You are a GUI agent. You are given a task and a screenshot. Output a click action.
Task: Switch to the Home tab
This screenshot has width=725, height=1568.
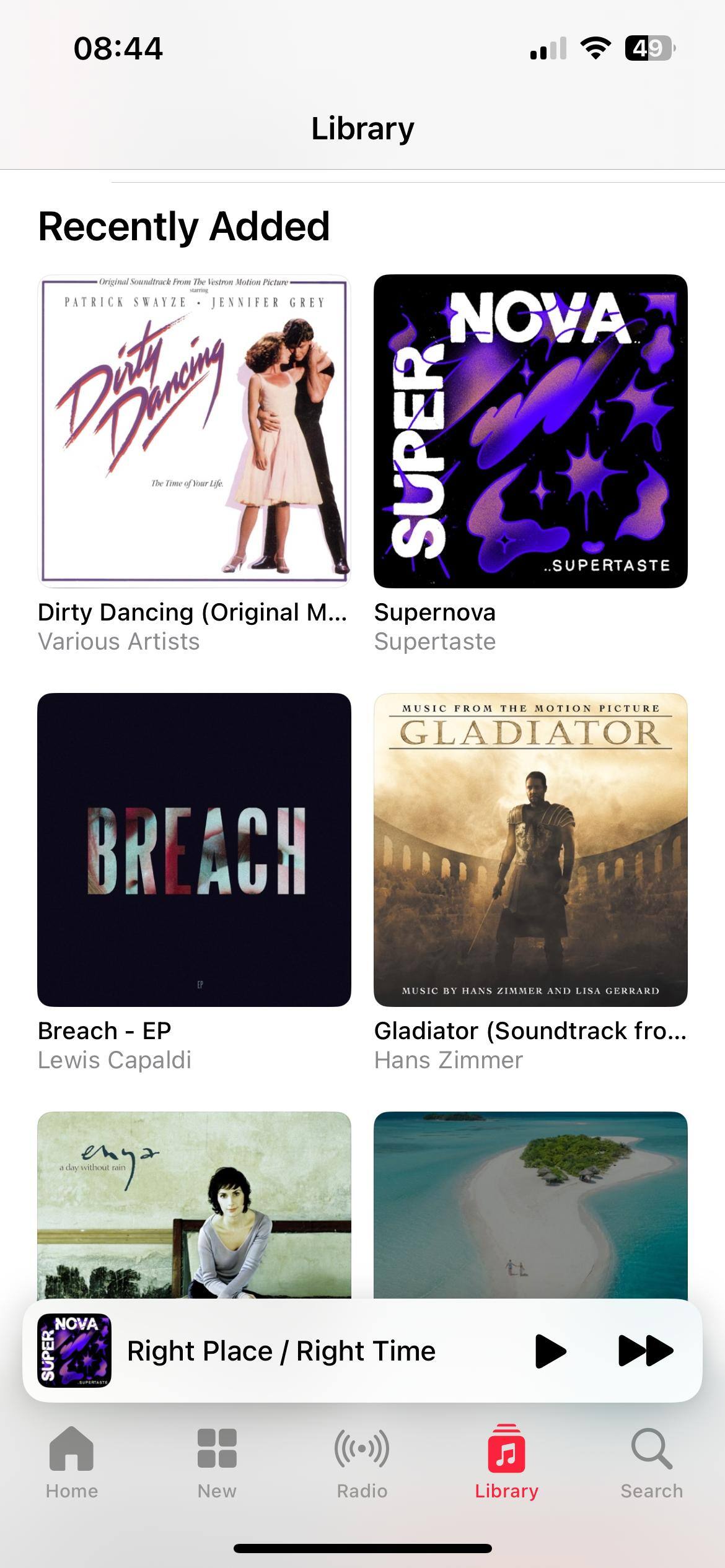(x=72, y=1463)
